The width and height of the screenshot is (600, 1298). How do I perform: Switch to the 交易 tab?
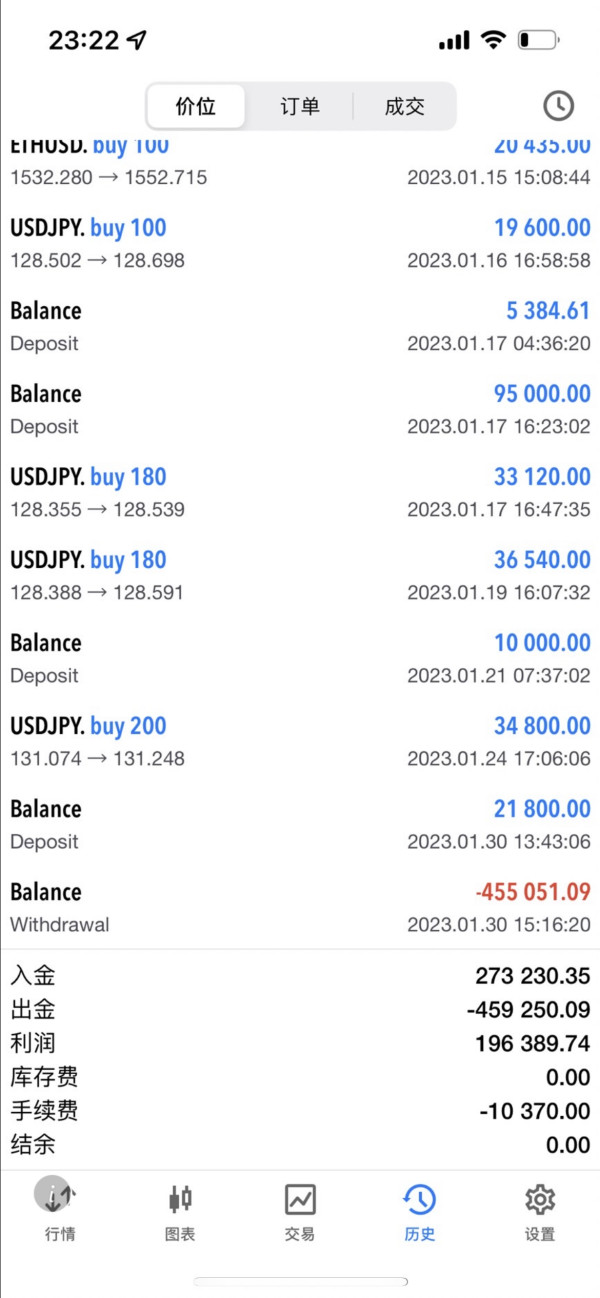pos(300,1210)
